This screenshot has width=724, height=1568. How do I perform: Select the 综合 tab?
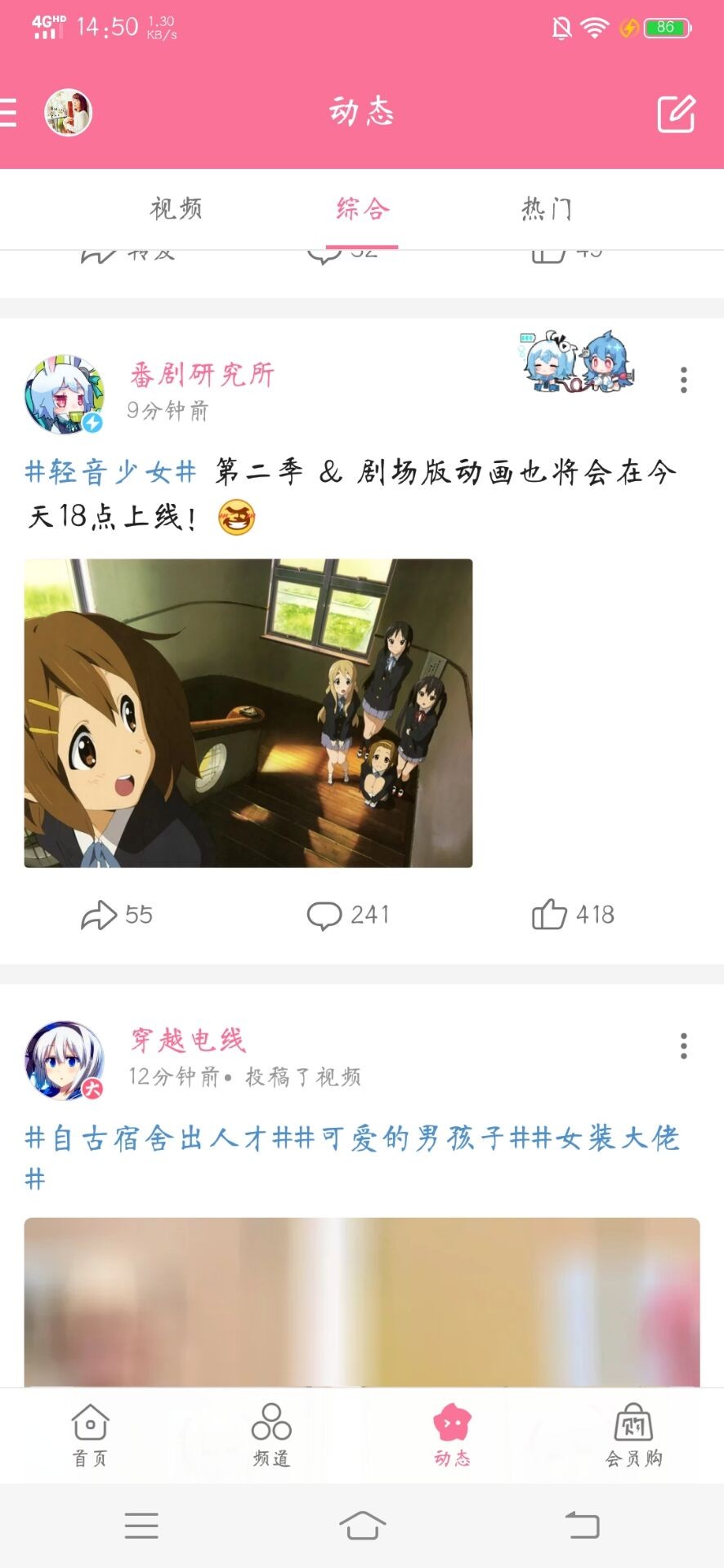362,209
